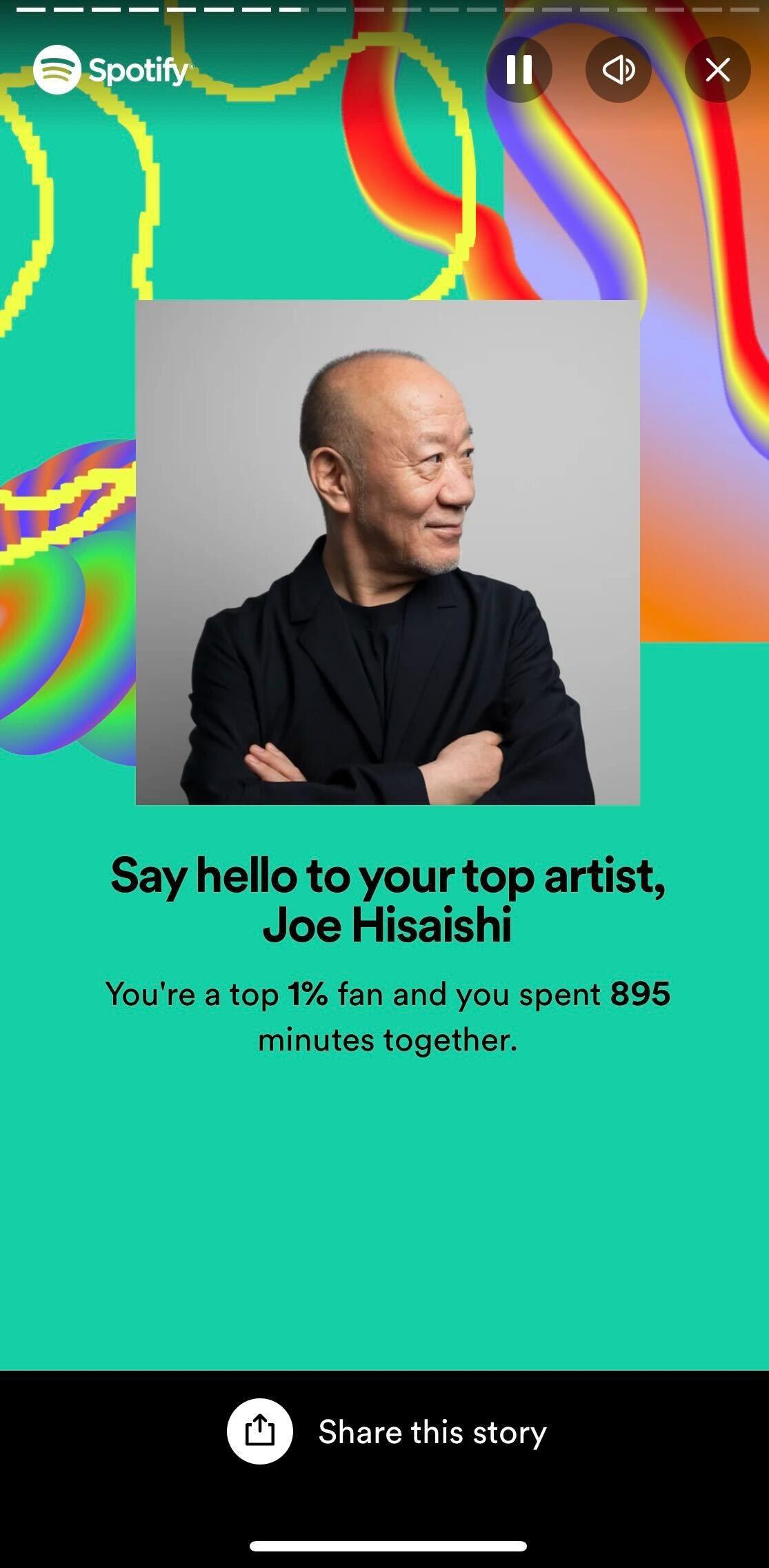Mute the story sound

tap(618, 70)
